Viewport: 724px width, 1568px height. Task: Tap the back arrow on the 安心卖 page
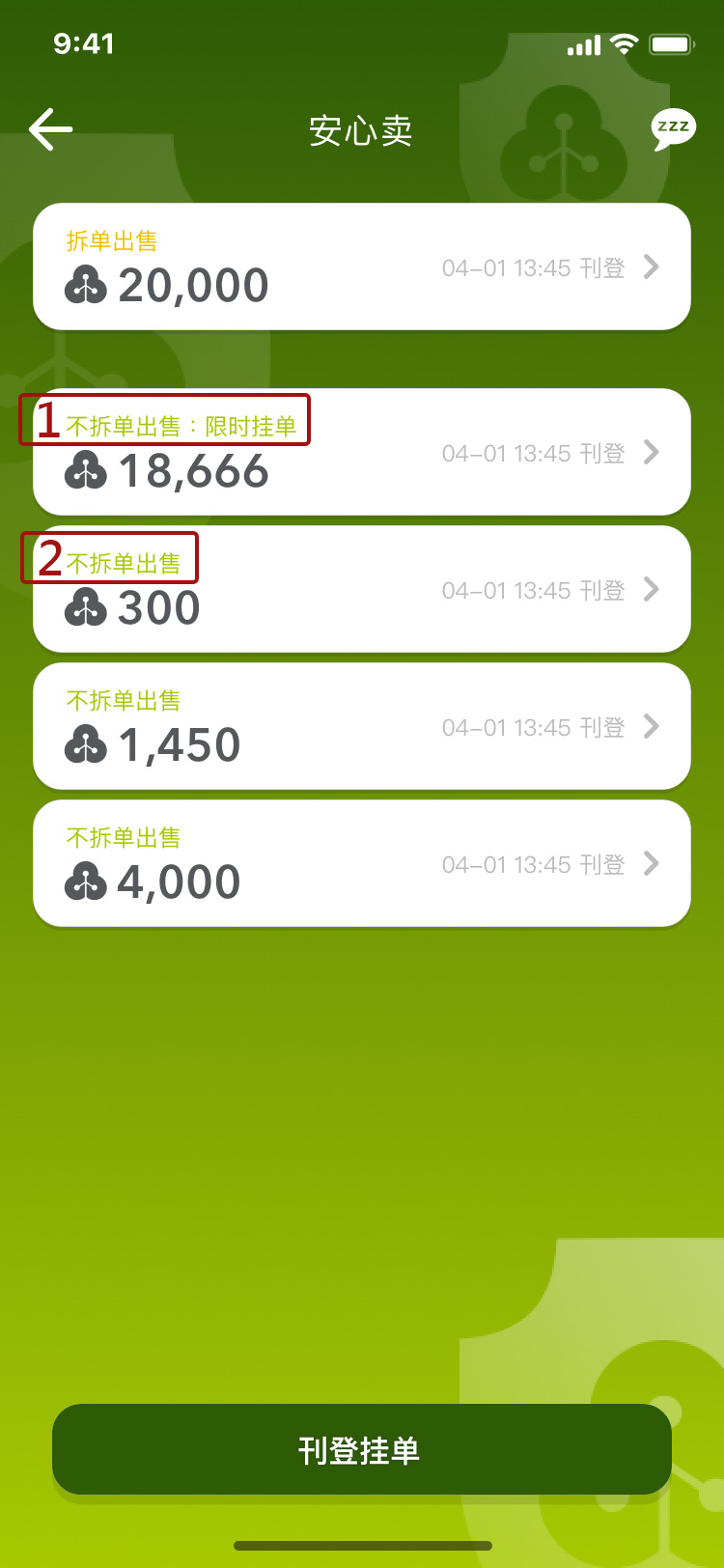(x=50, y=128)
